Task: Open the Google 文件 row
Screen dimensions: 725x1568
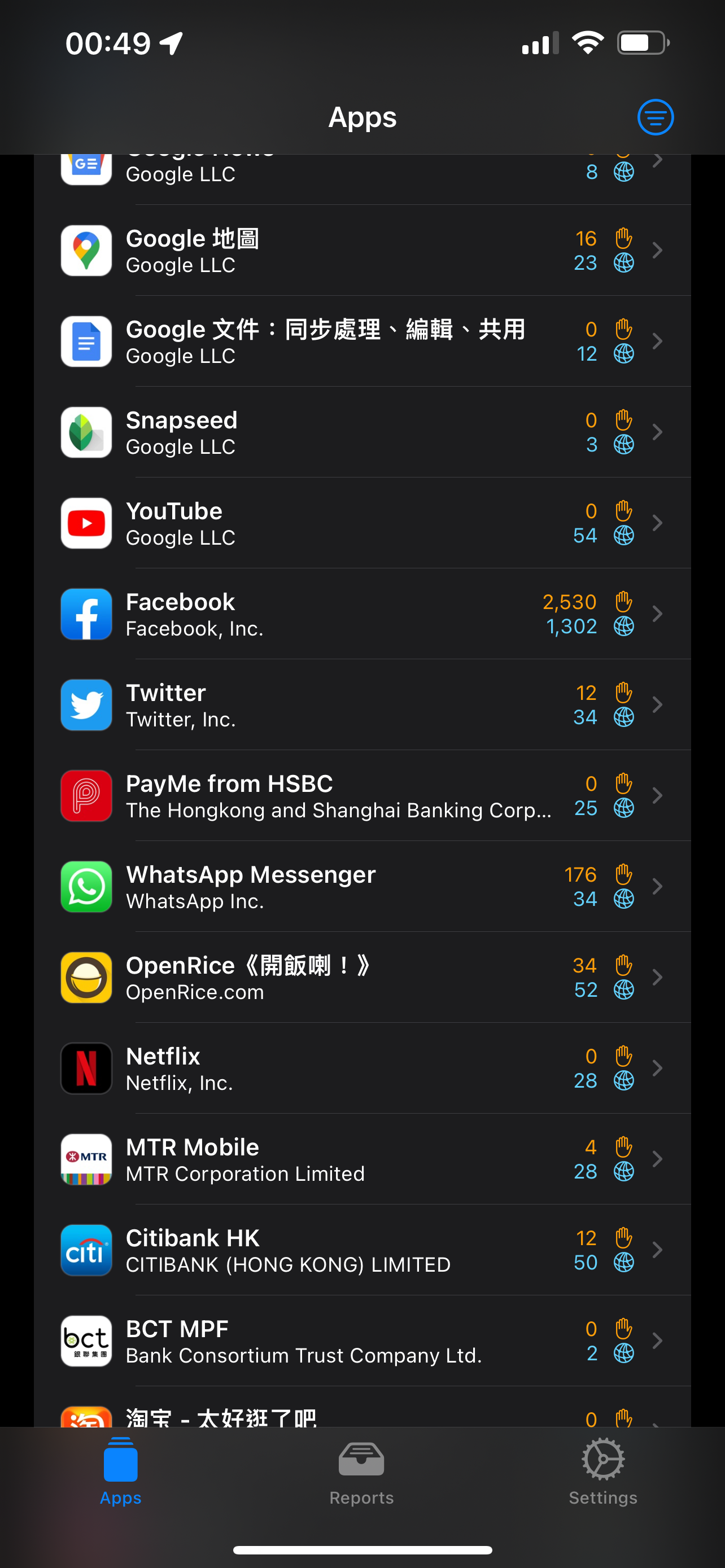Action: tap(362, 341)
